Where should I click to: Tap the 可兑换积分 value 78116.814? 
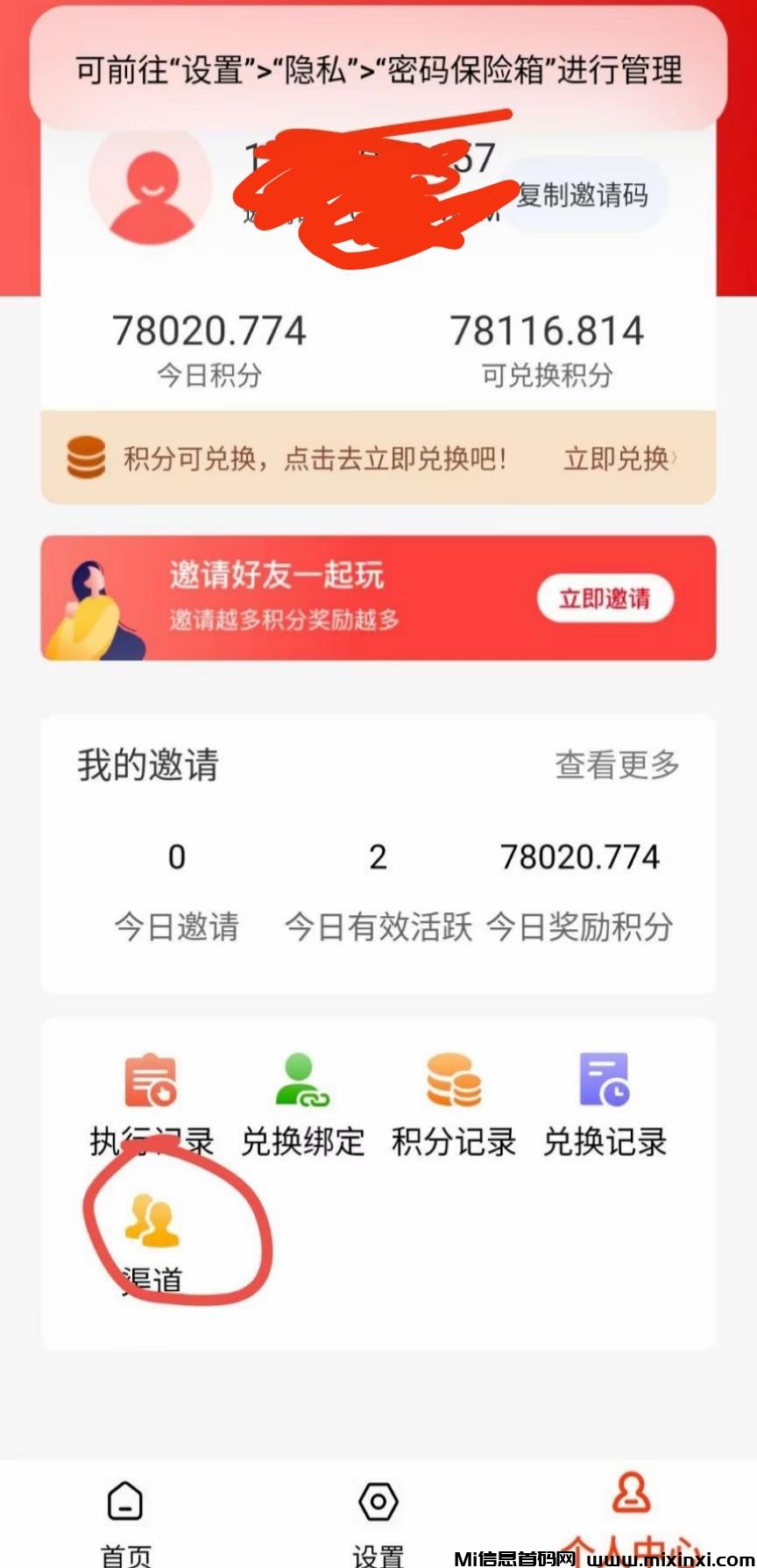point(548,330)
